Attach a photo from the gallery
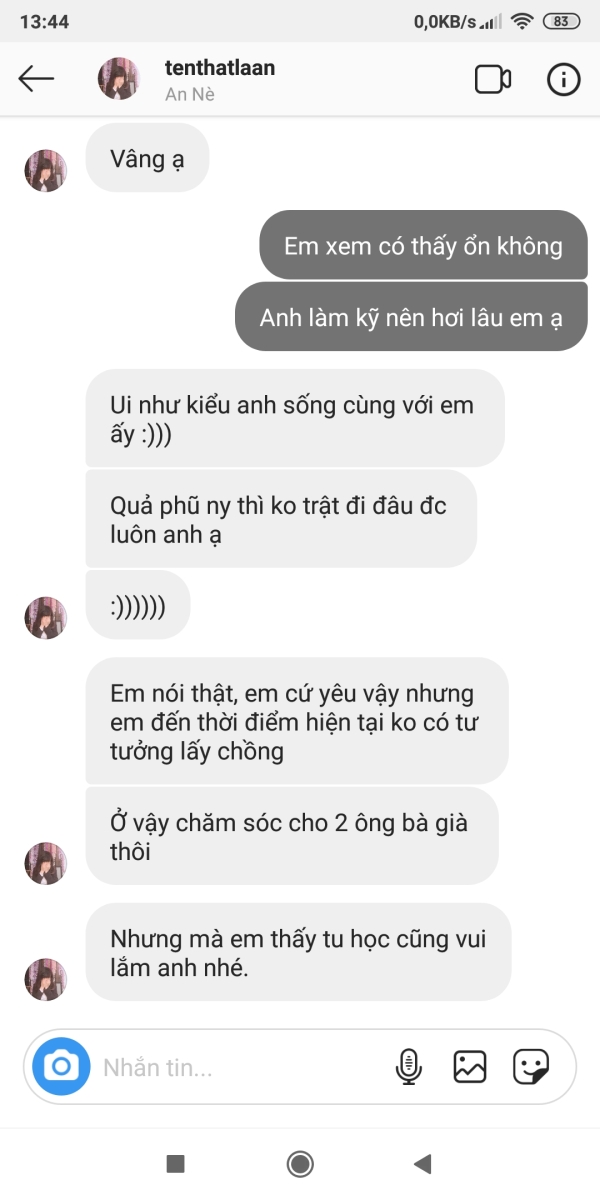This screenshot has width=600, height=1200. (x=470, y=1067)
